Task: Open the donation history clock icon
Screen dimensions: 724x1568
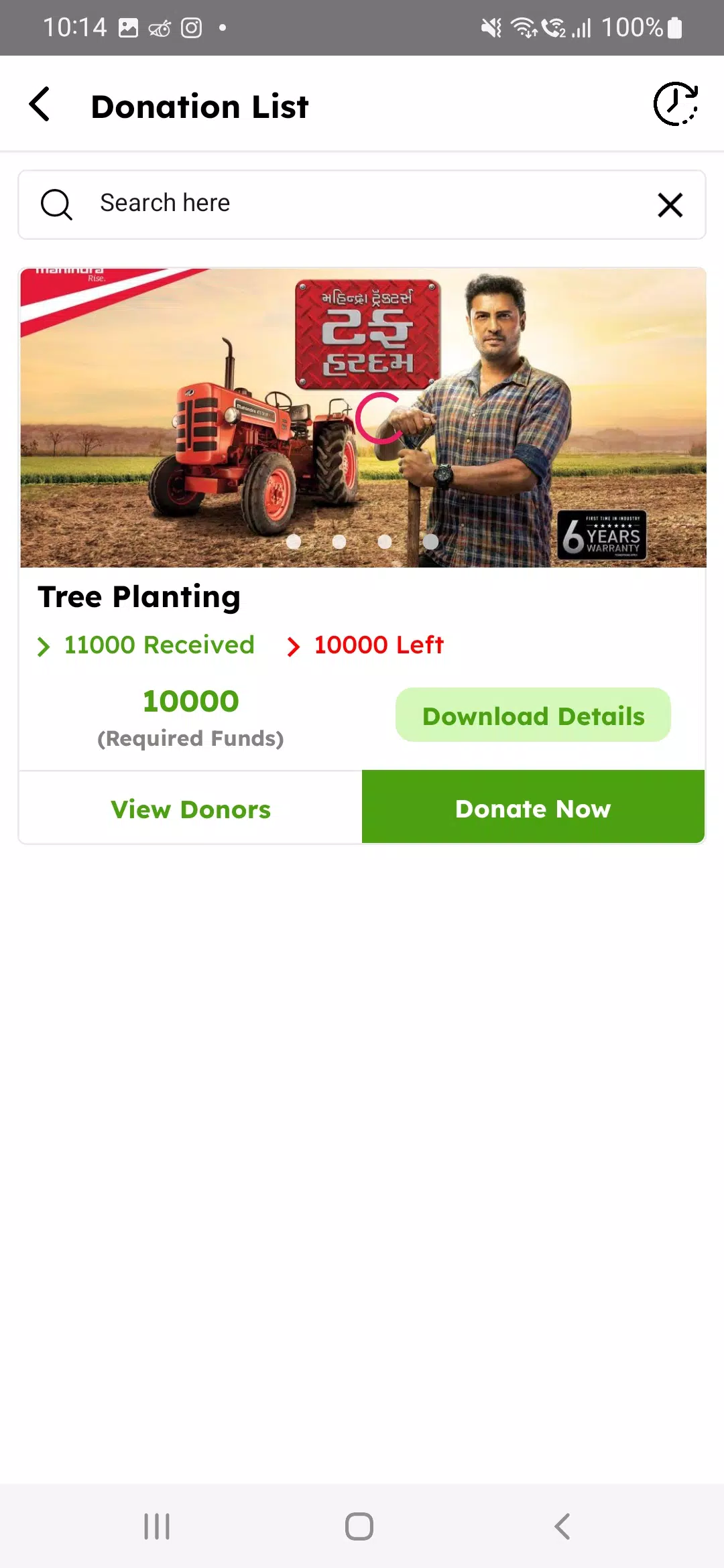Action: (675, 105)
